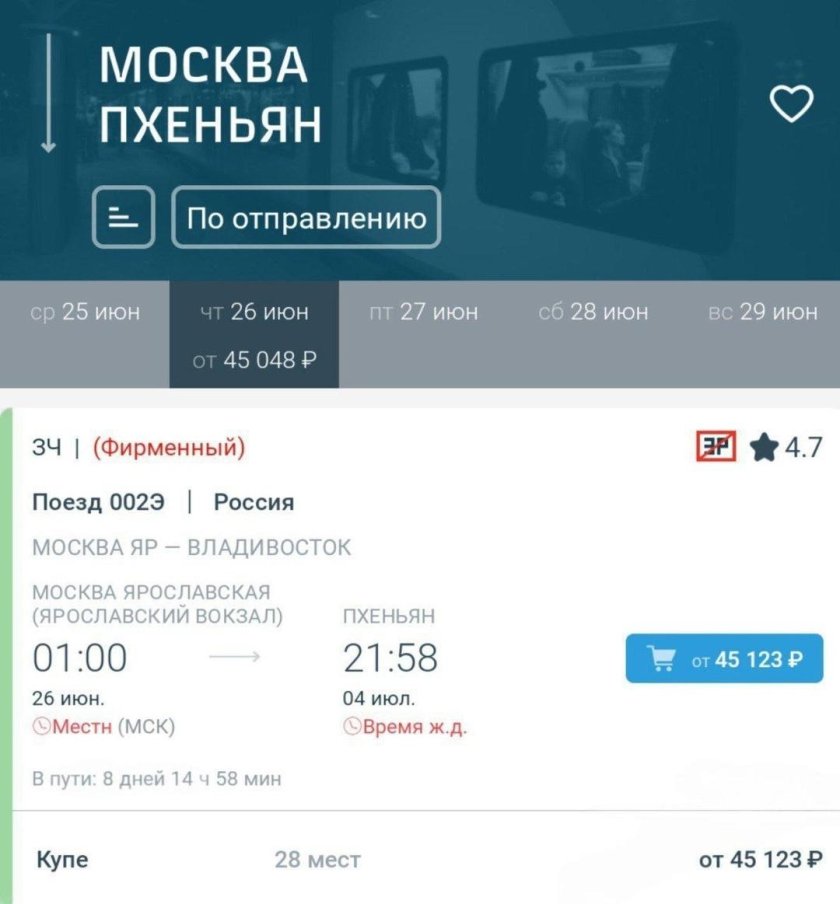Buy ticket from 45 123 ₽
This screenshot has height=904, width=840.
[724, 659]
